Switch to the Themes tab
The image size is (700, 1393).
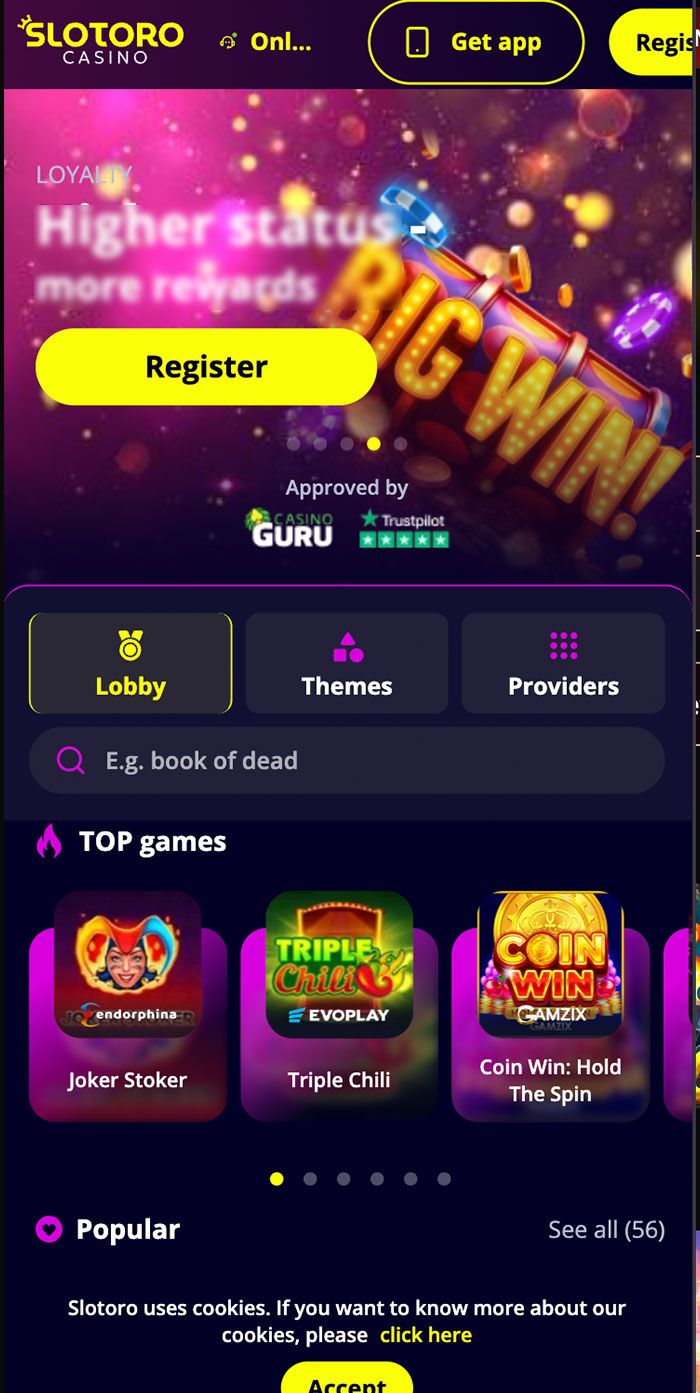click(346, 663)
